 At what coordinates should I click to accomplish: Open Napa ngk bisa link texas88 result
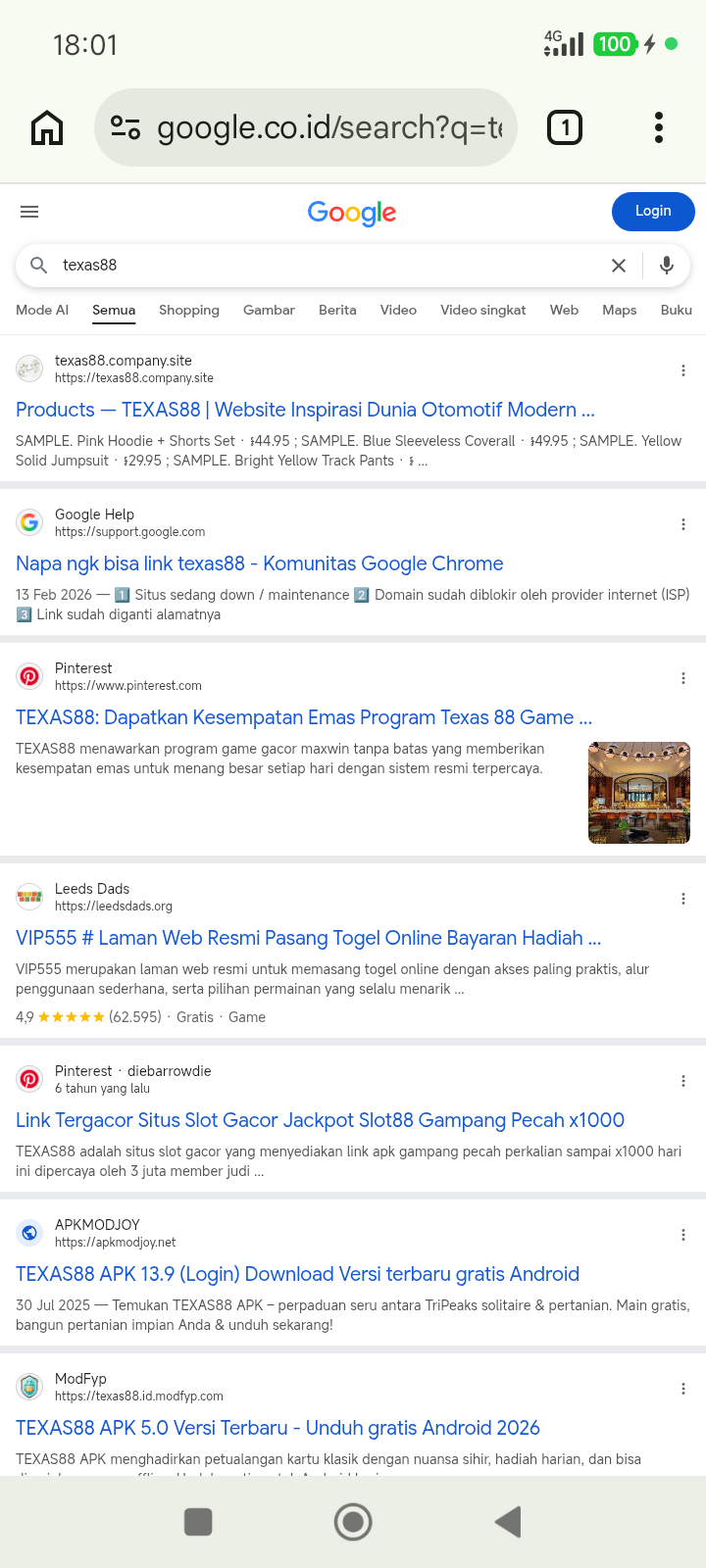(260, 563)
